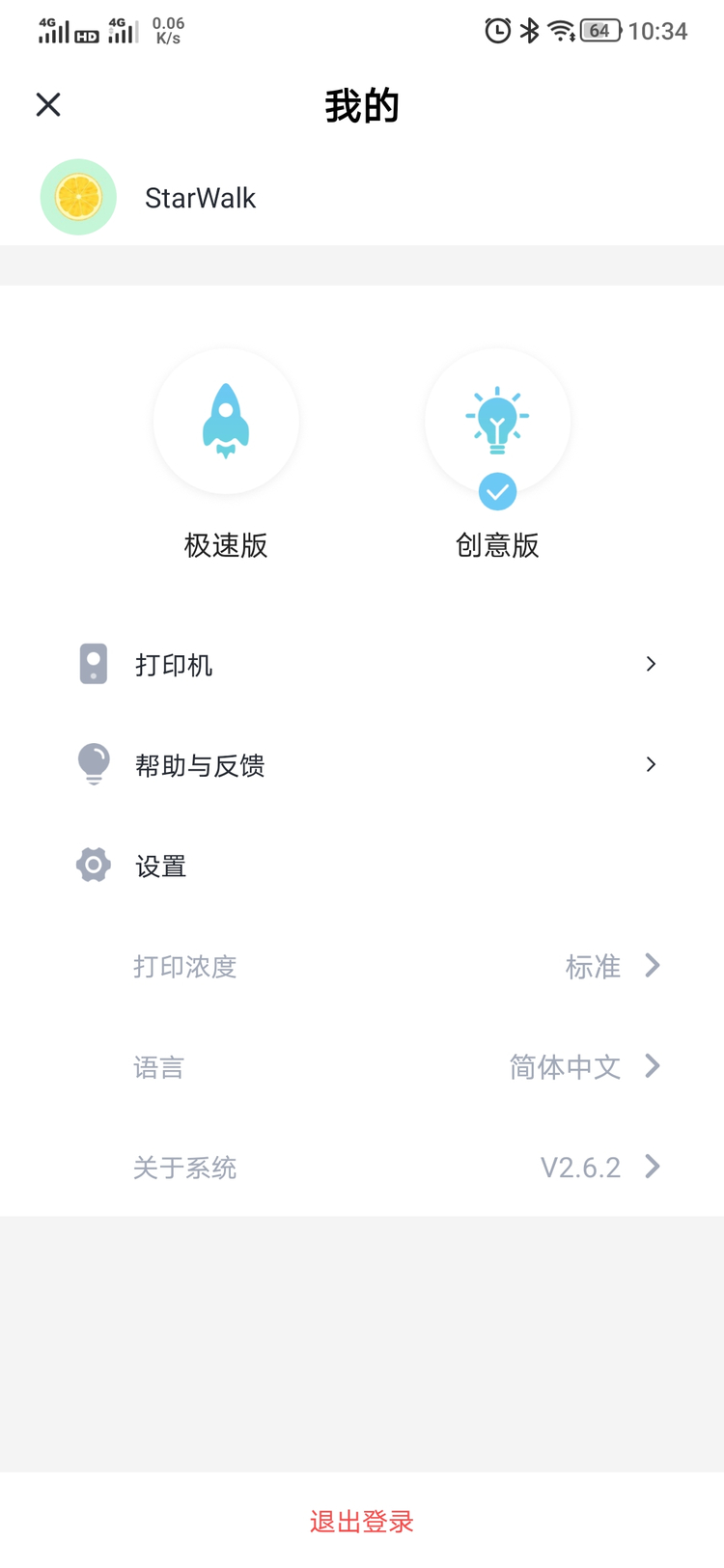The height and width of the screenshot is (1568, 724).
Task: Open the 打印机 printer device icon
Action: [93, 664]
